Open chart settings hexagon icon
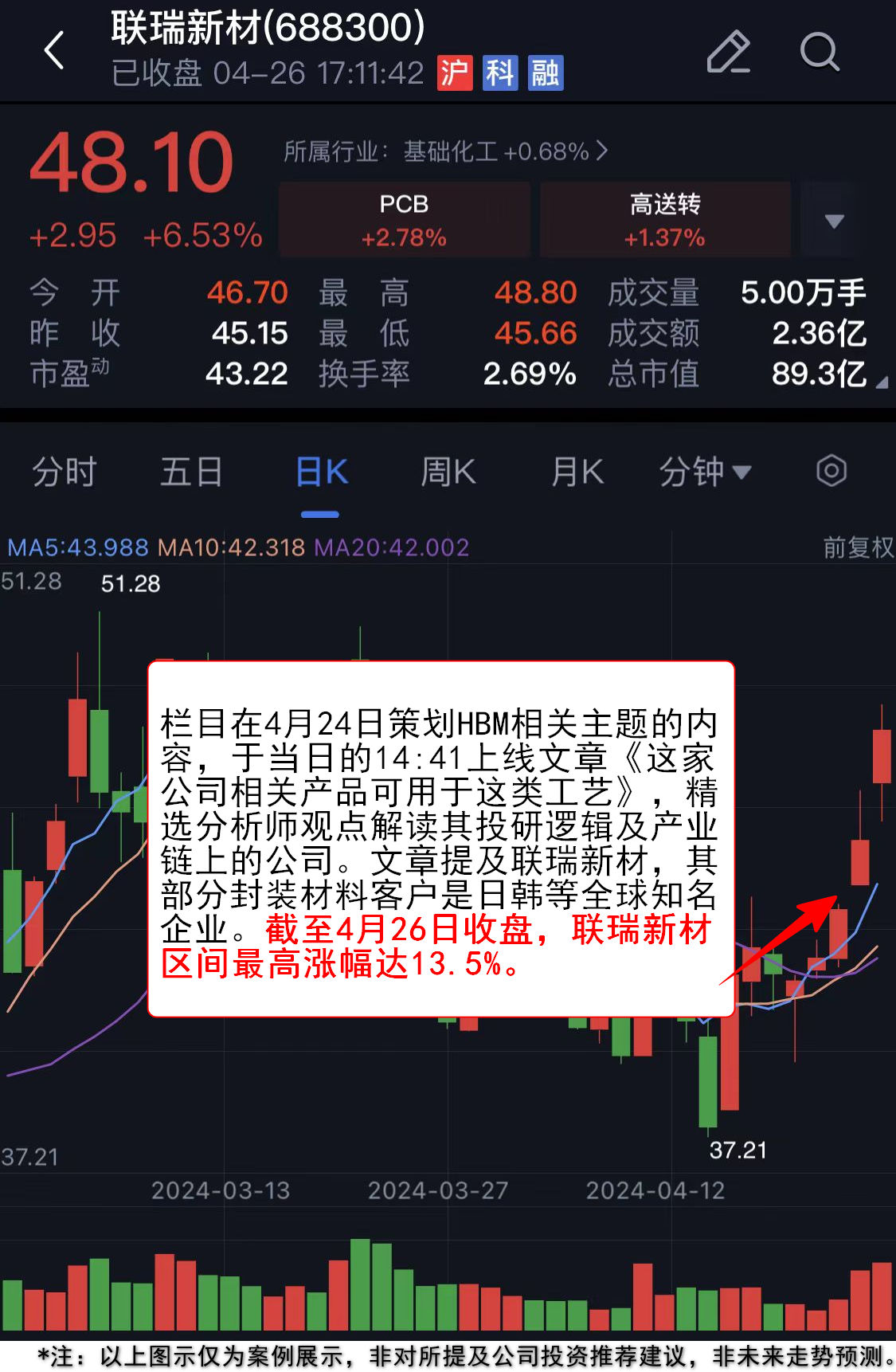The height and width of the screenshot is (1372, 896). 831,471
